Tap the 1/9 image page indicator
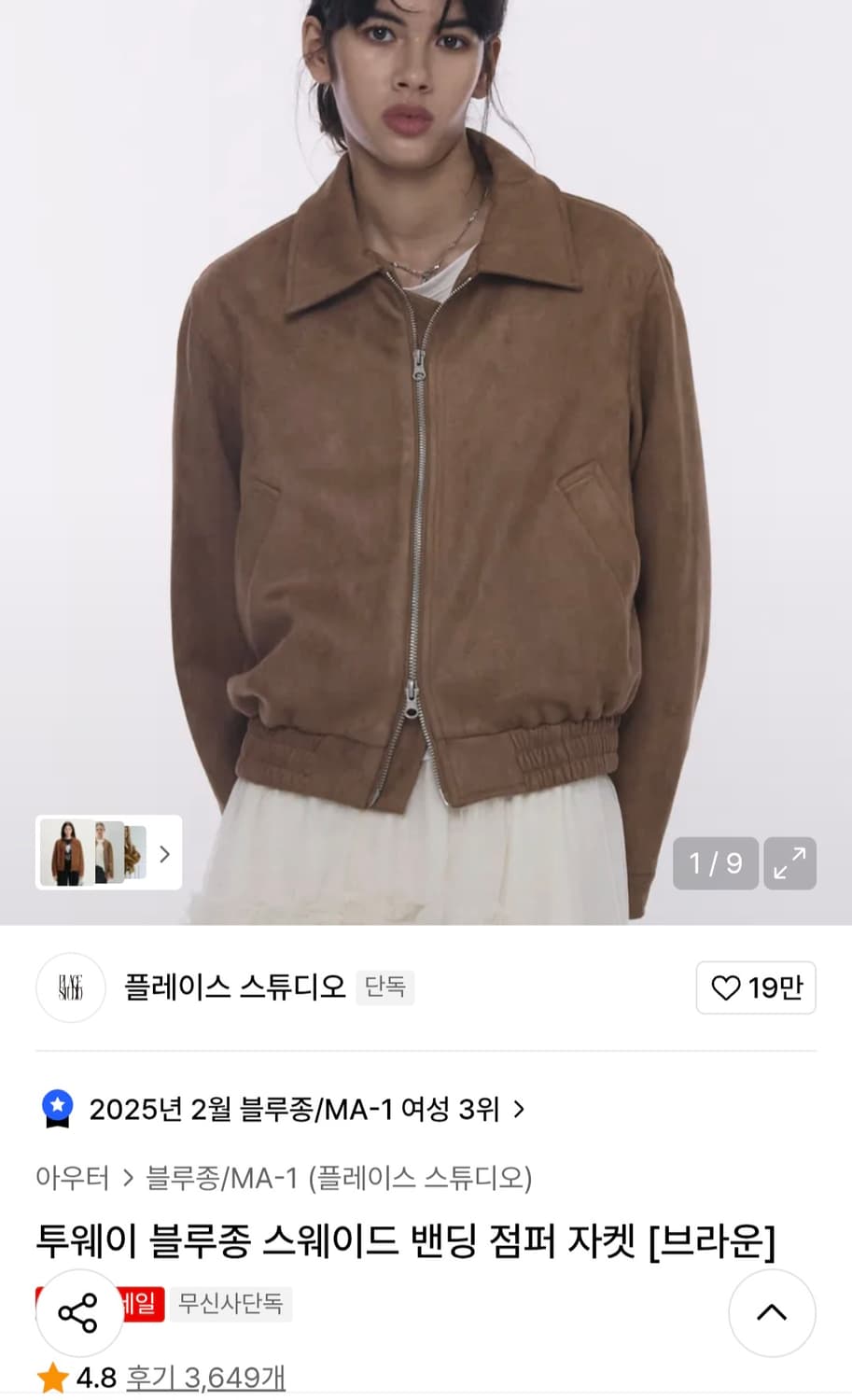The height and width of the screenshot is (1400, 852). tap(715, 863)
